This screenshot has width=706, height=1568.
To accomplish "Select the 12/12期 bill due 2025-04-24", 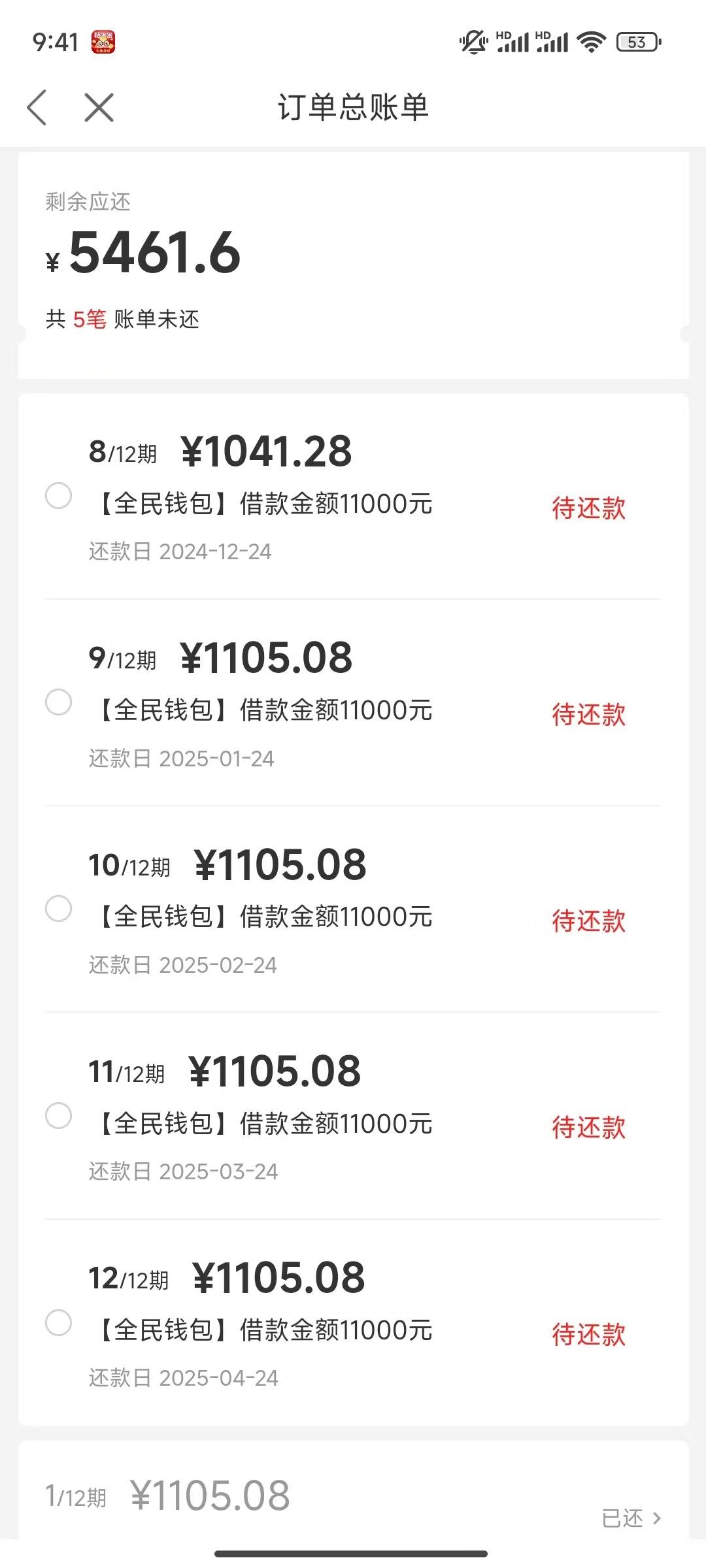I will [x=58, y=1322].
